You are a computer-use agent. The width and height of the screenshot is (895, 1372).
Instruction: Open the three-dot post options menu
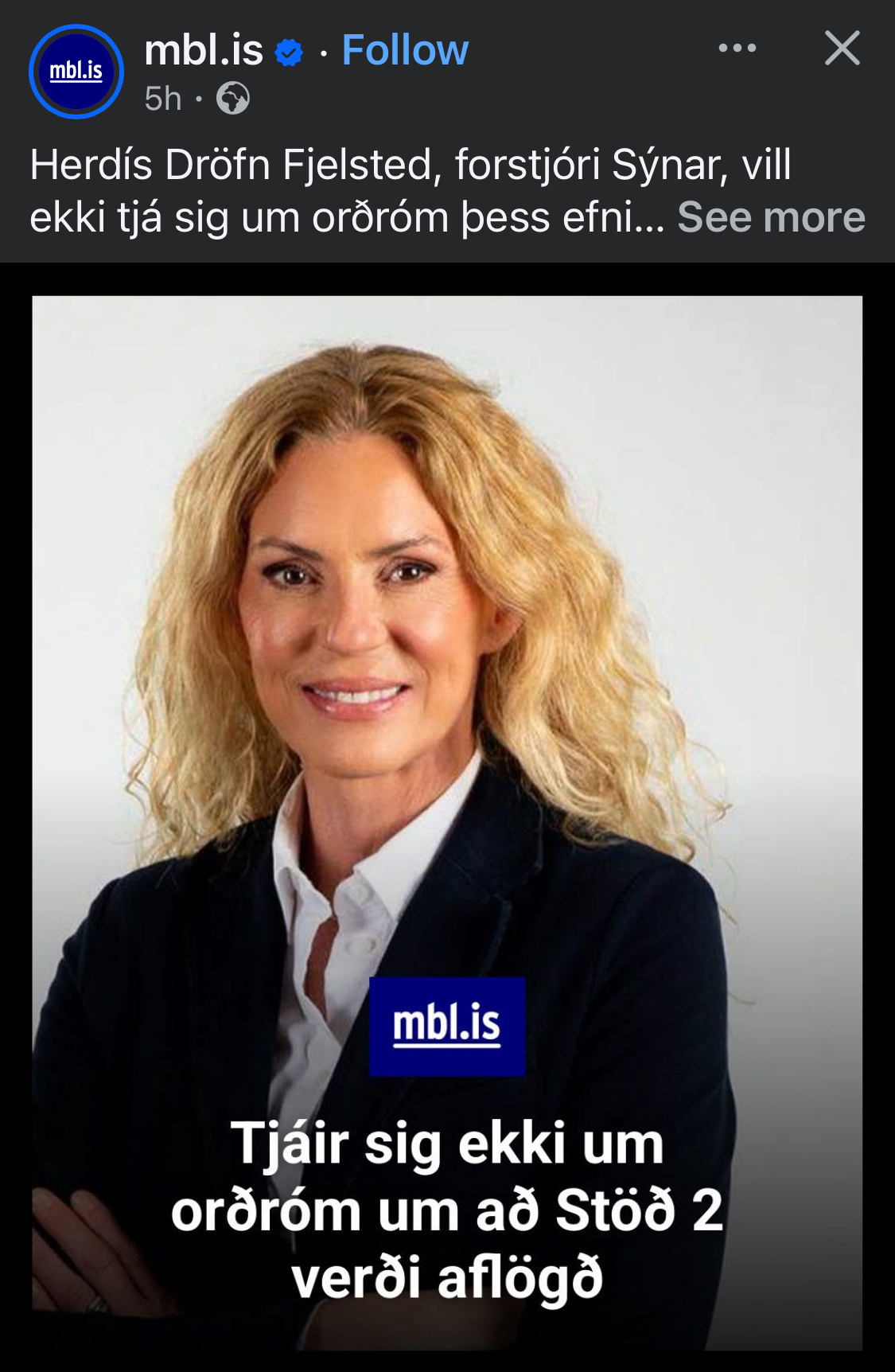point(737,49)
